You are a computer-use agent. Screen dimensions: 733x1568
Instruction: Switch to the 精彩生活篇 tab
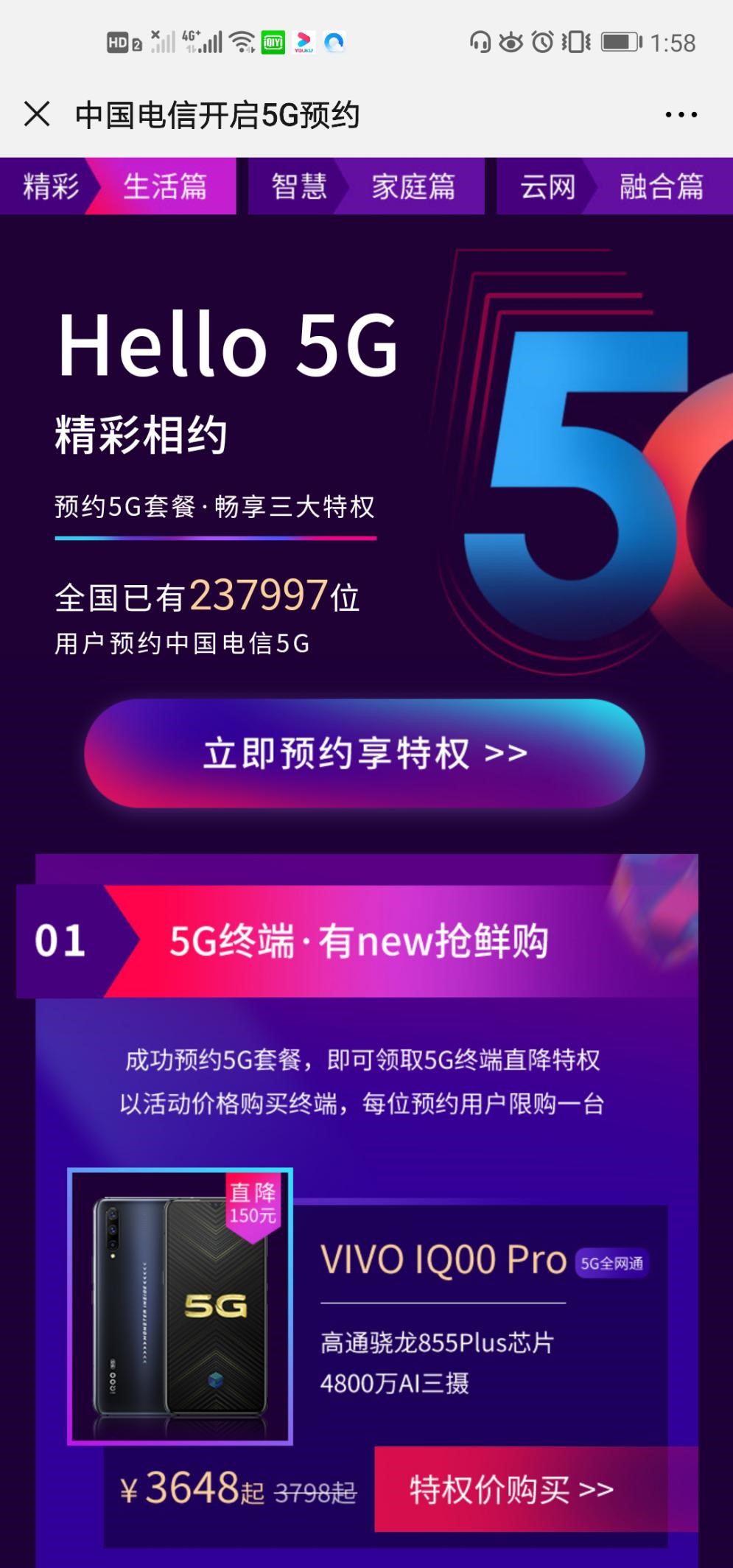point(118,186)
